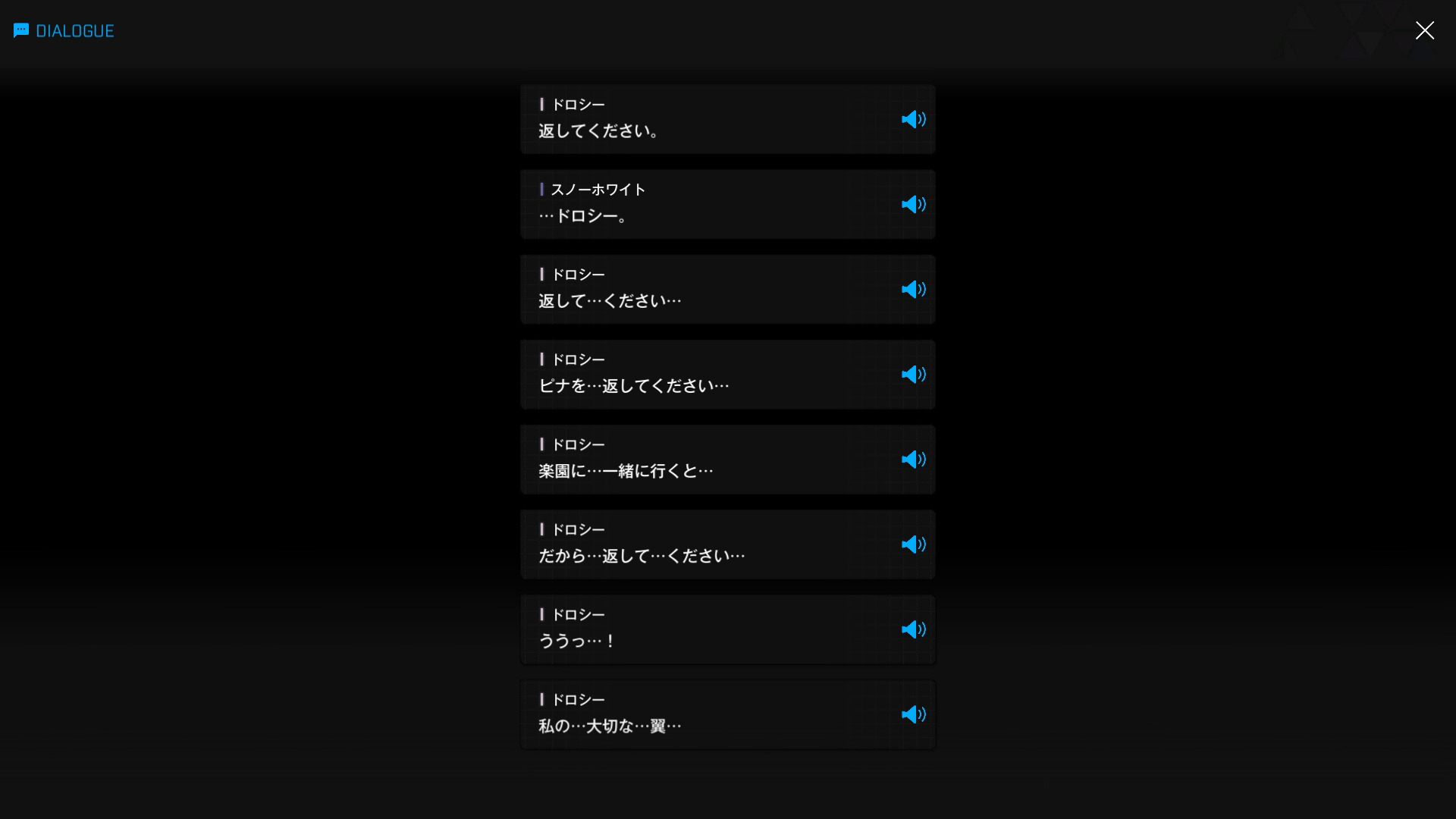Close the dialogue log
The width and height of the screenshot is (1456, 819).
point(1424,30)
